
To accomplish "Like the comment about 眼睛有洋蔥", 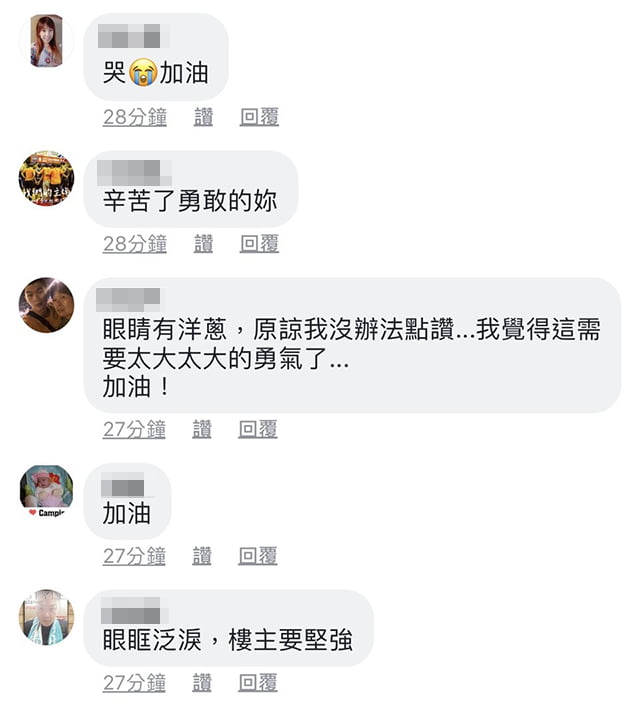I will coord(202,429).
